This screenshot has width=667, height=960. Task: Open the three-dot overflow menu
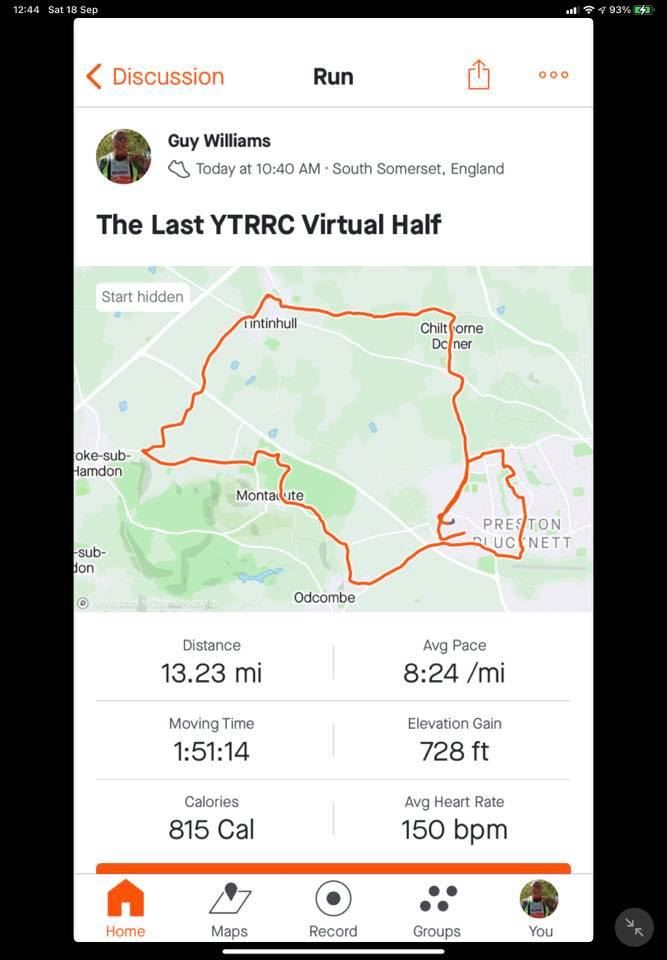point(553,75)
